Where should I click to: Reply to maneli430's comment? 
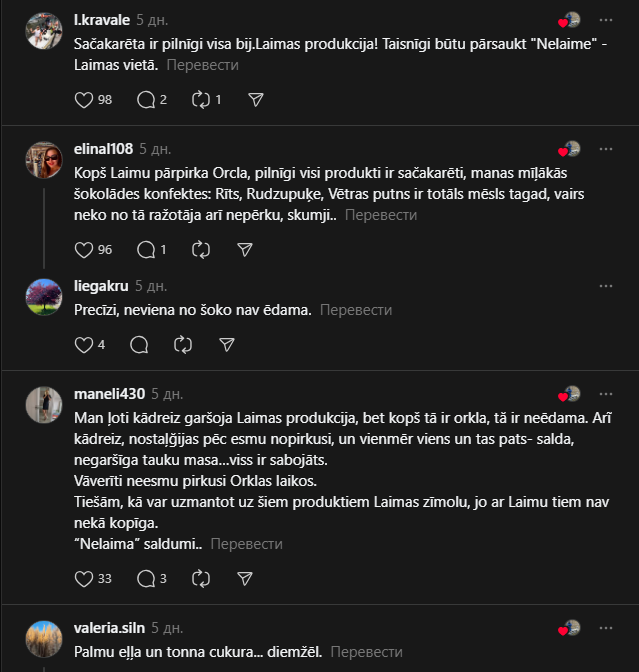tap(146, 578)
